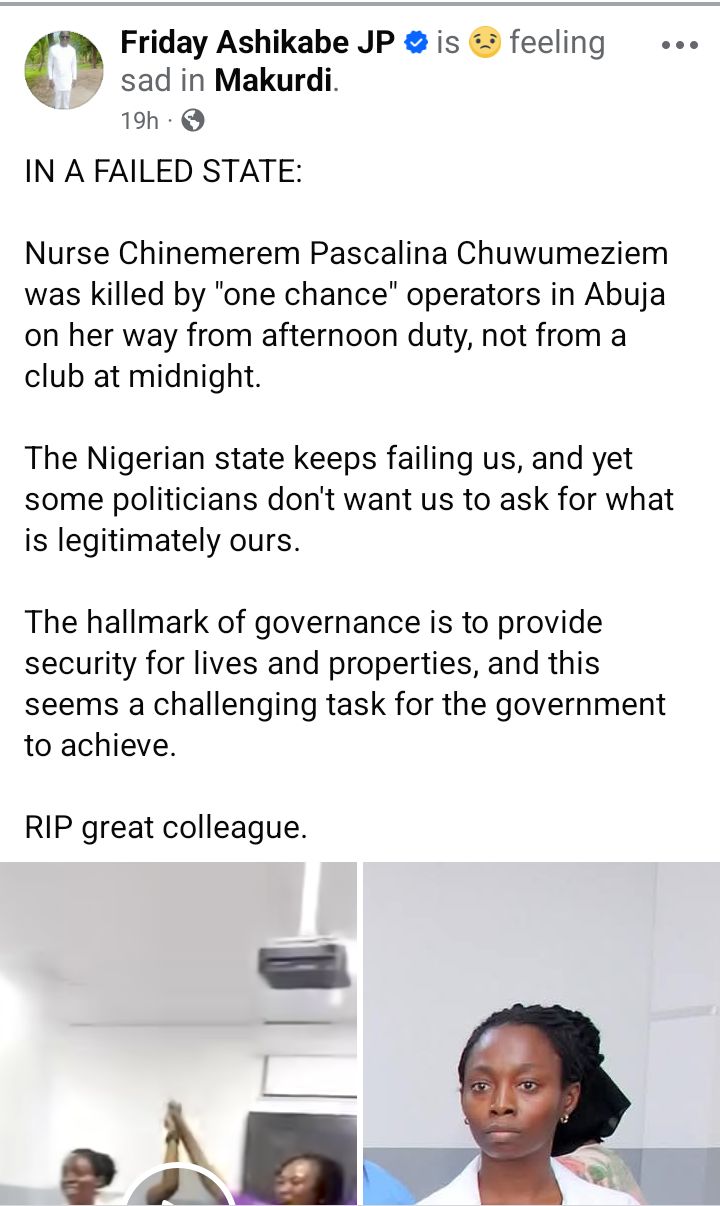Open the Makurdi location link
Image resolution: width=720 pixels, height=1206 pixels.
coord(272,81)
